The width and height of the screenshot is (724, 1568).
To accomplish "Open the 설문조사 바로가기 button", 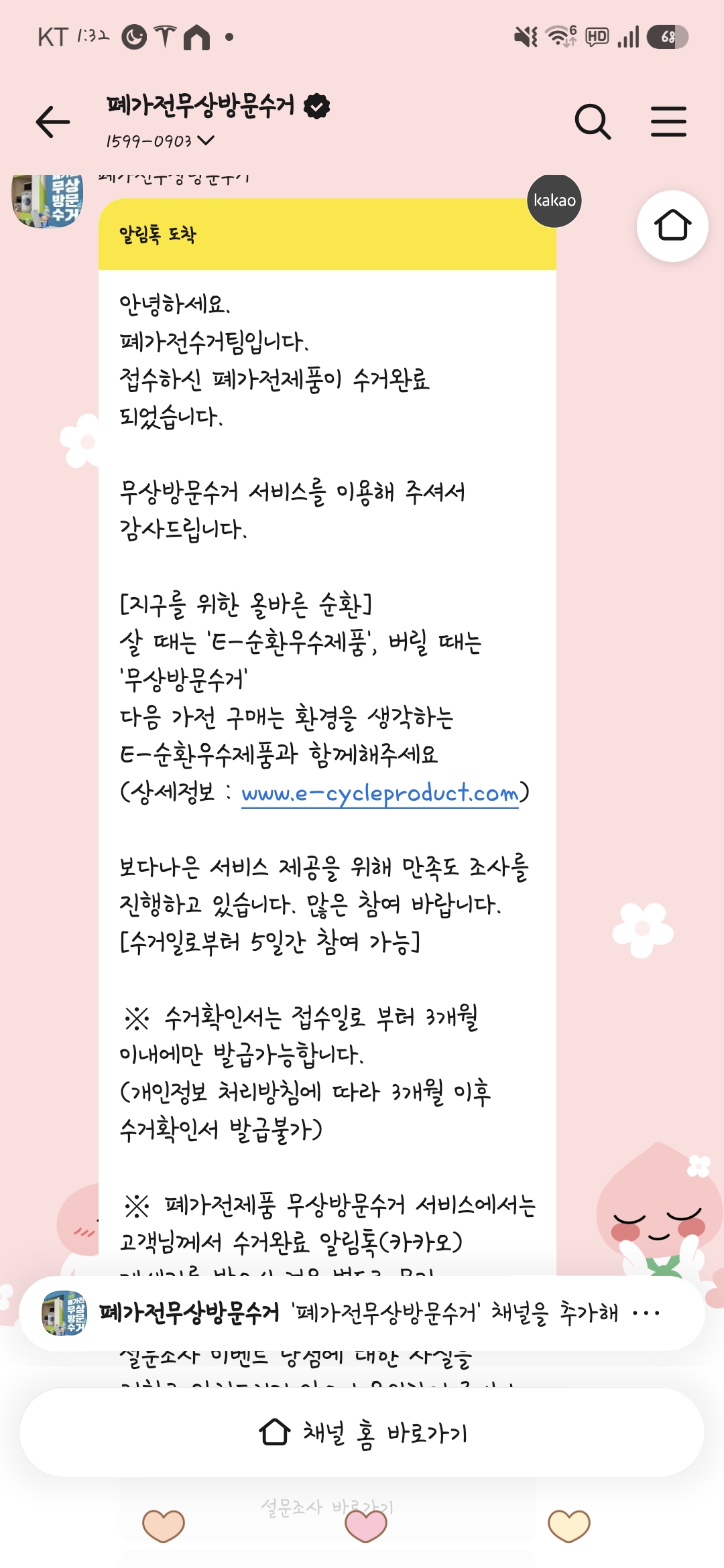I will click(x=327, y=1508).
